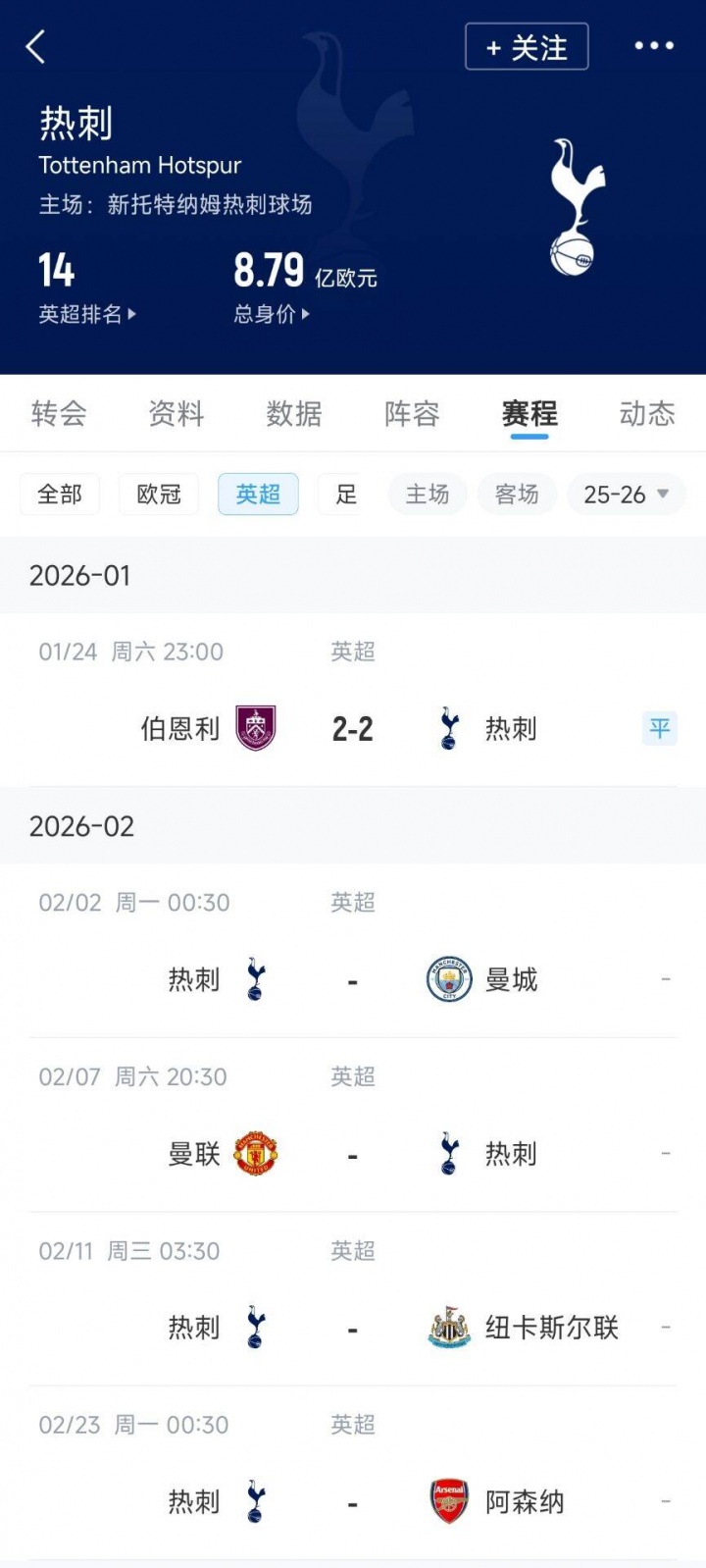This screenshot has width=706, height=1568.
Task: Open the 热刺 vs 纽卡斯尔联 fixture
Action: [353, 1328]
